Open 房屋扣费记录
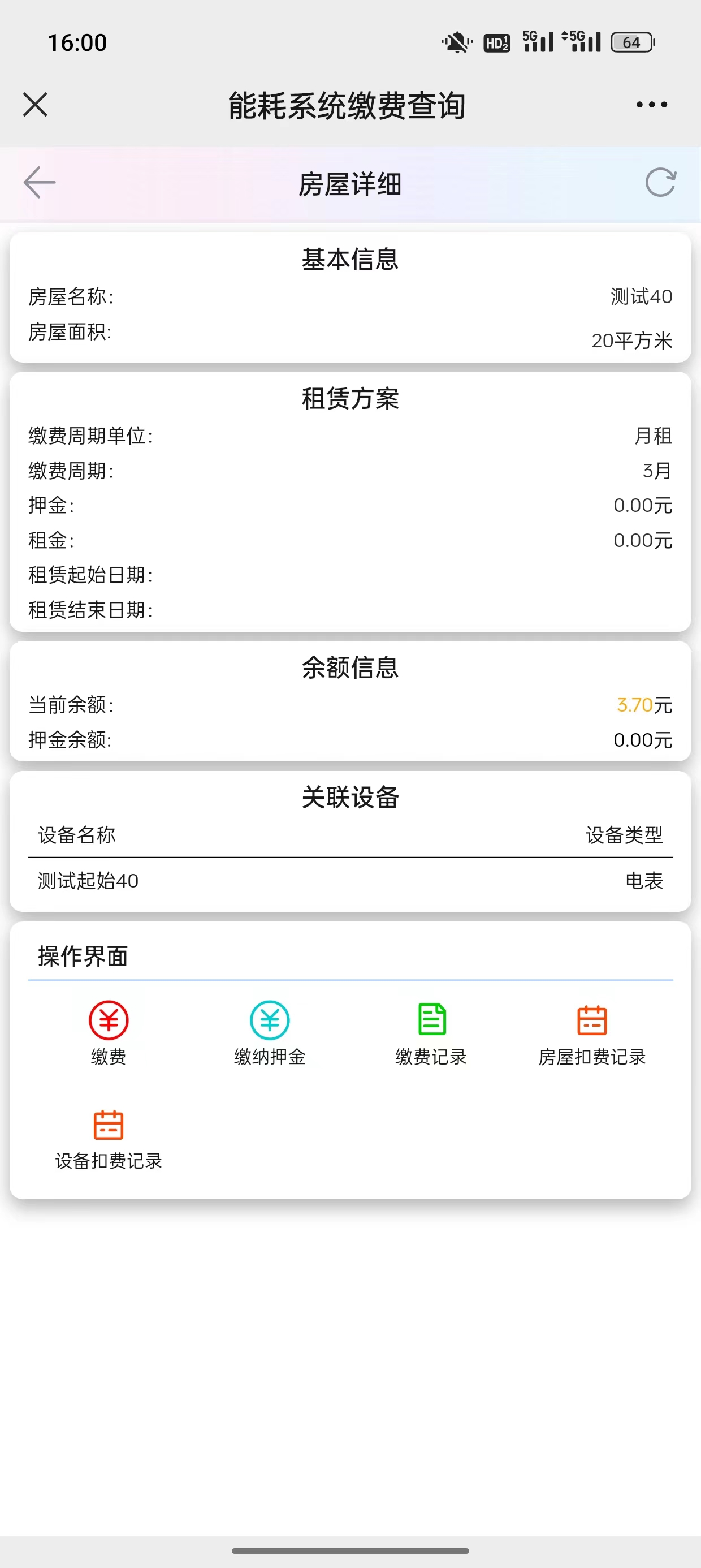The height and width of the screenshot is (1568, 701). 592,1033
